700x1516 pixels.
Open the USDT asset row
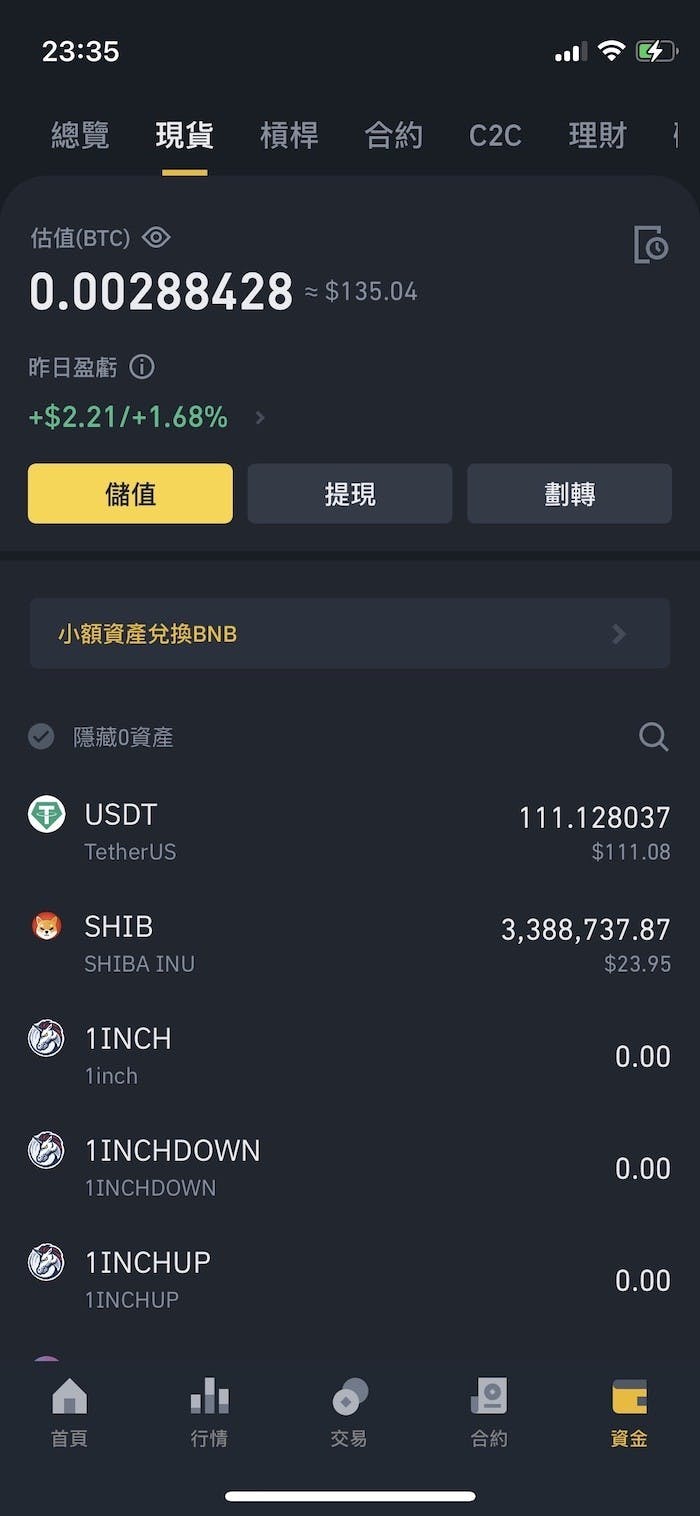(350, 832)
